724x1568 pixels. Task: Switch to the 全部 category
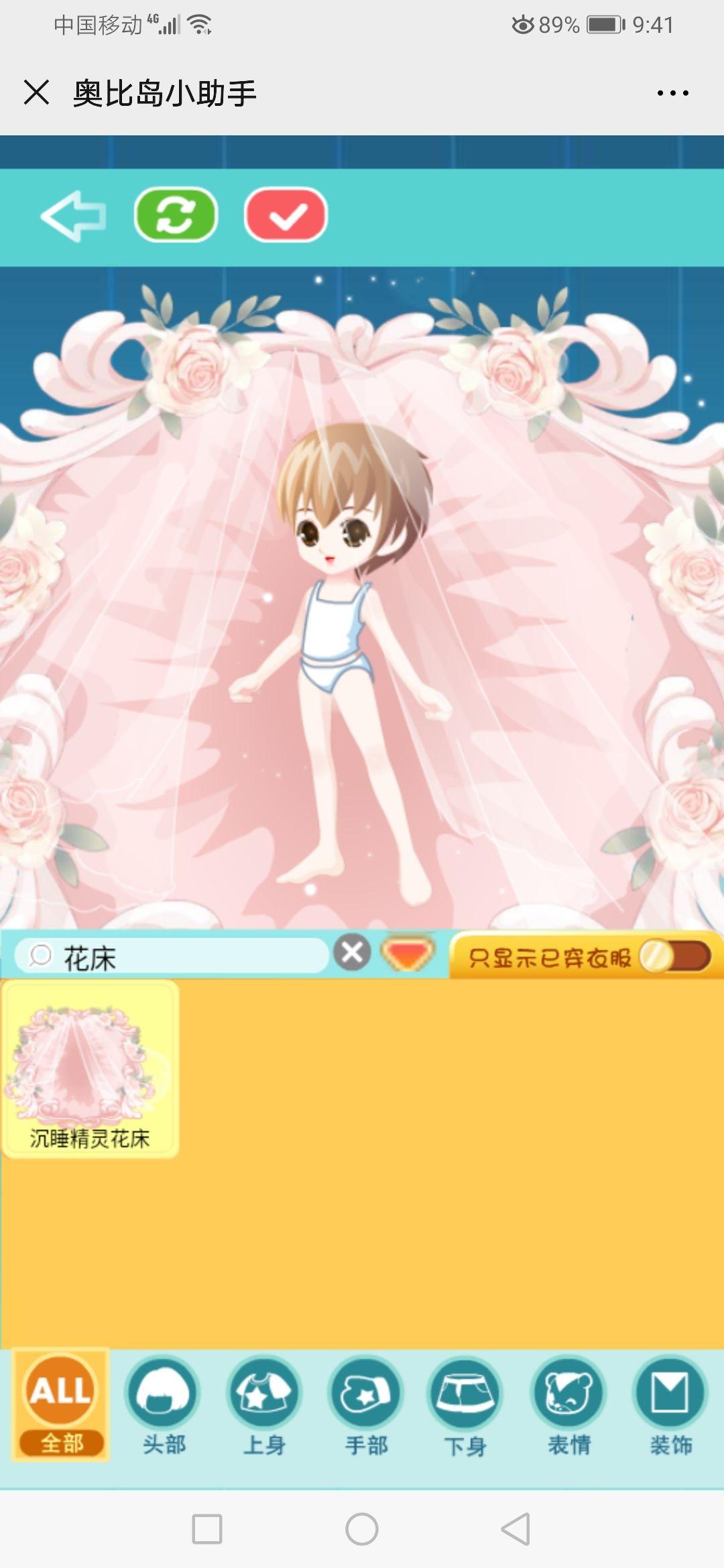61,1405
